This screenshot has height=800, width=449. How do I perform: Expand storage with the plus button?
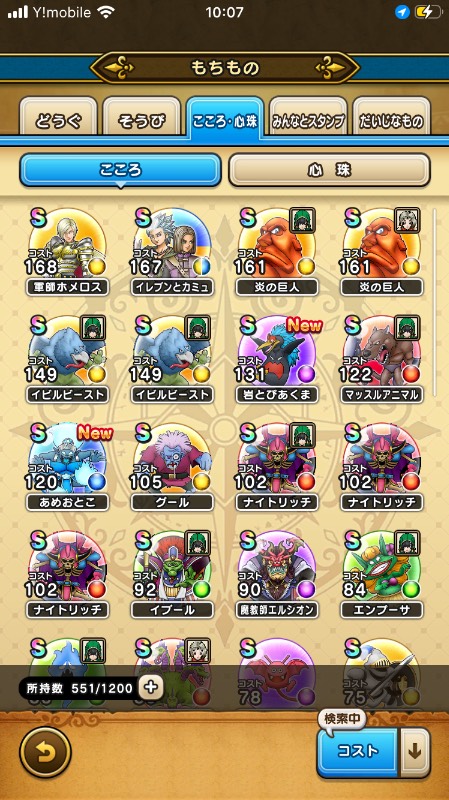[x=151, y=688]
